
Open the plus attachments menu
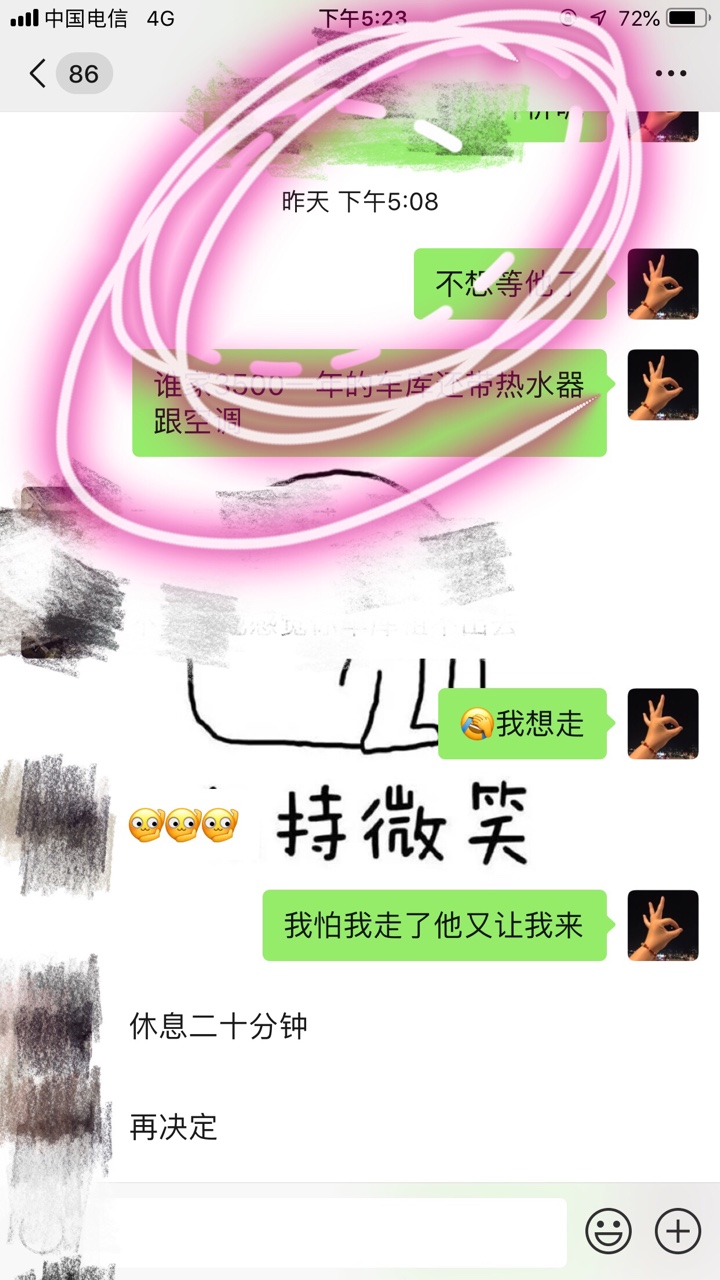(677, 1230)
